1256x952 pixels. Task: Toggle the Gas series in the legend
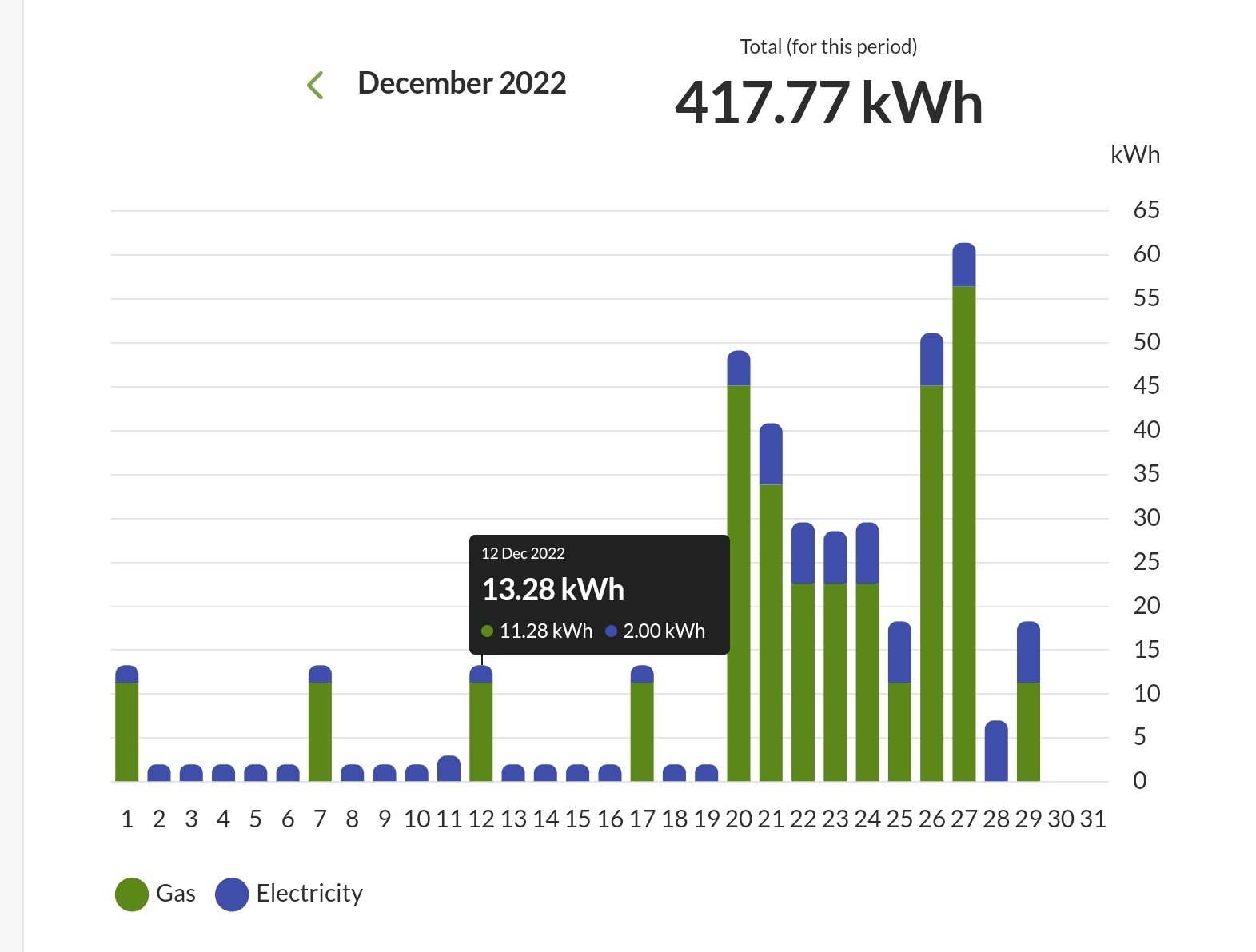[156, 894]
